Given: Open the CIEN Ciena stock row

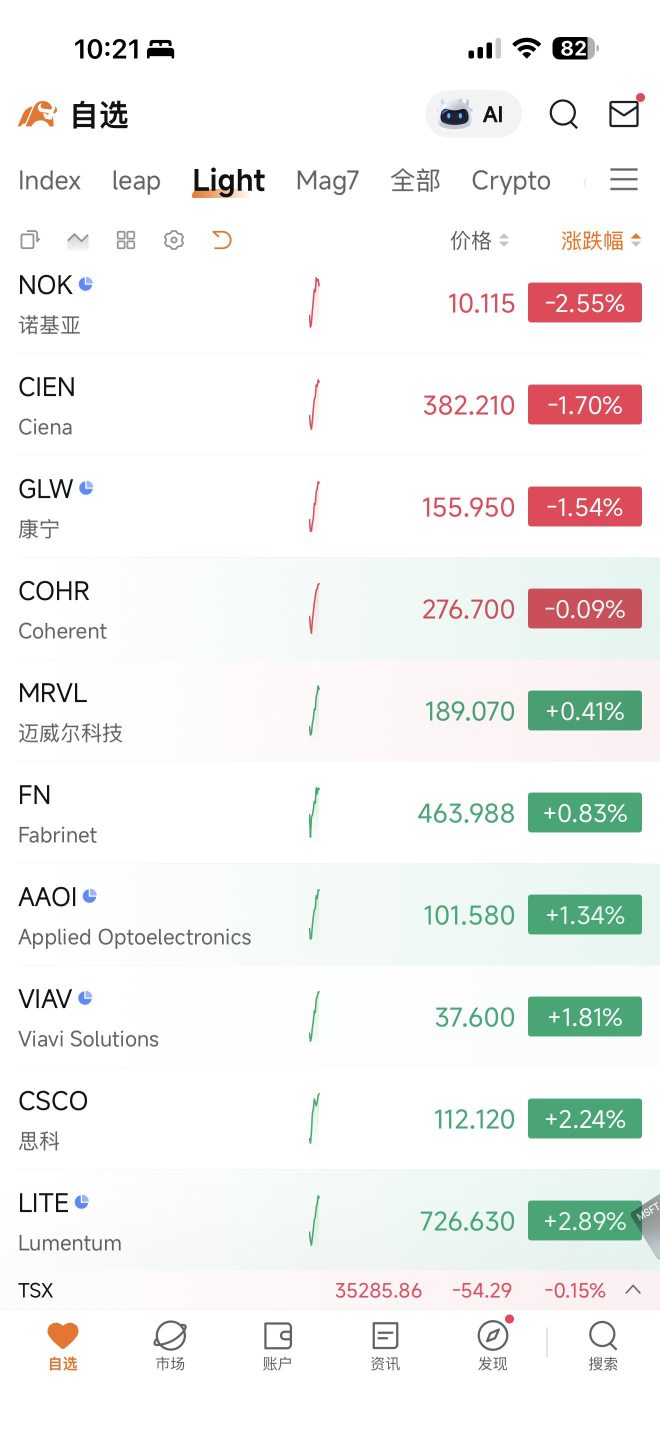Looking at the screenshot, I should [x=330, y=406].
